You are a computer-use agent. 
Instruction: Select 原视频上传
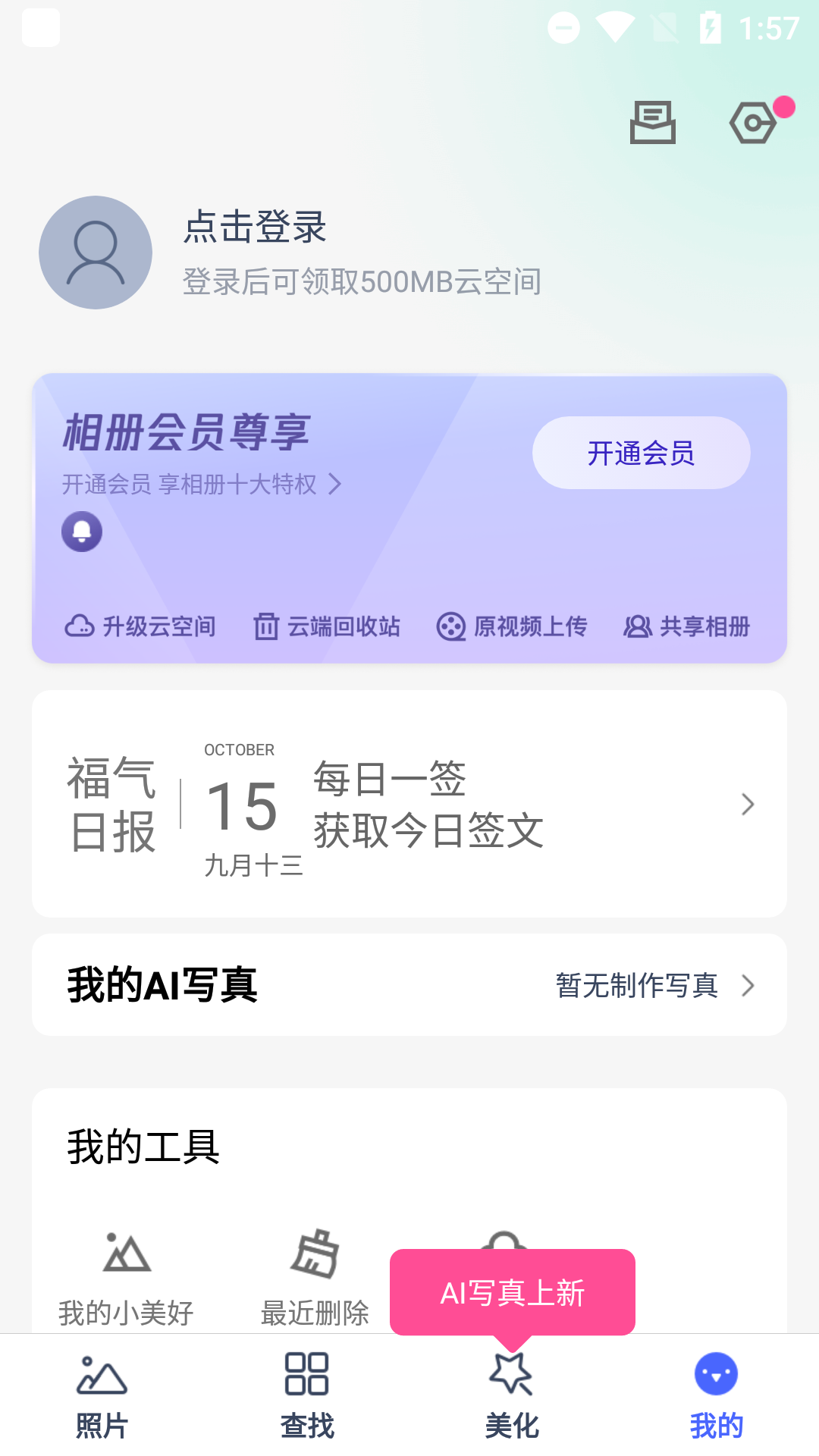tap(512, 626)
